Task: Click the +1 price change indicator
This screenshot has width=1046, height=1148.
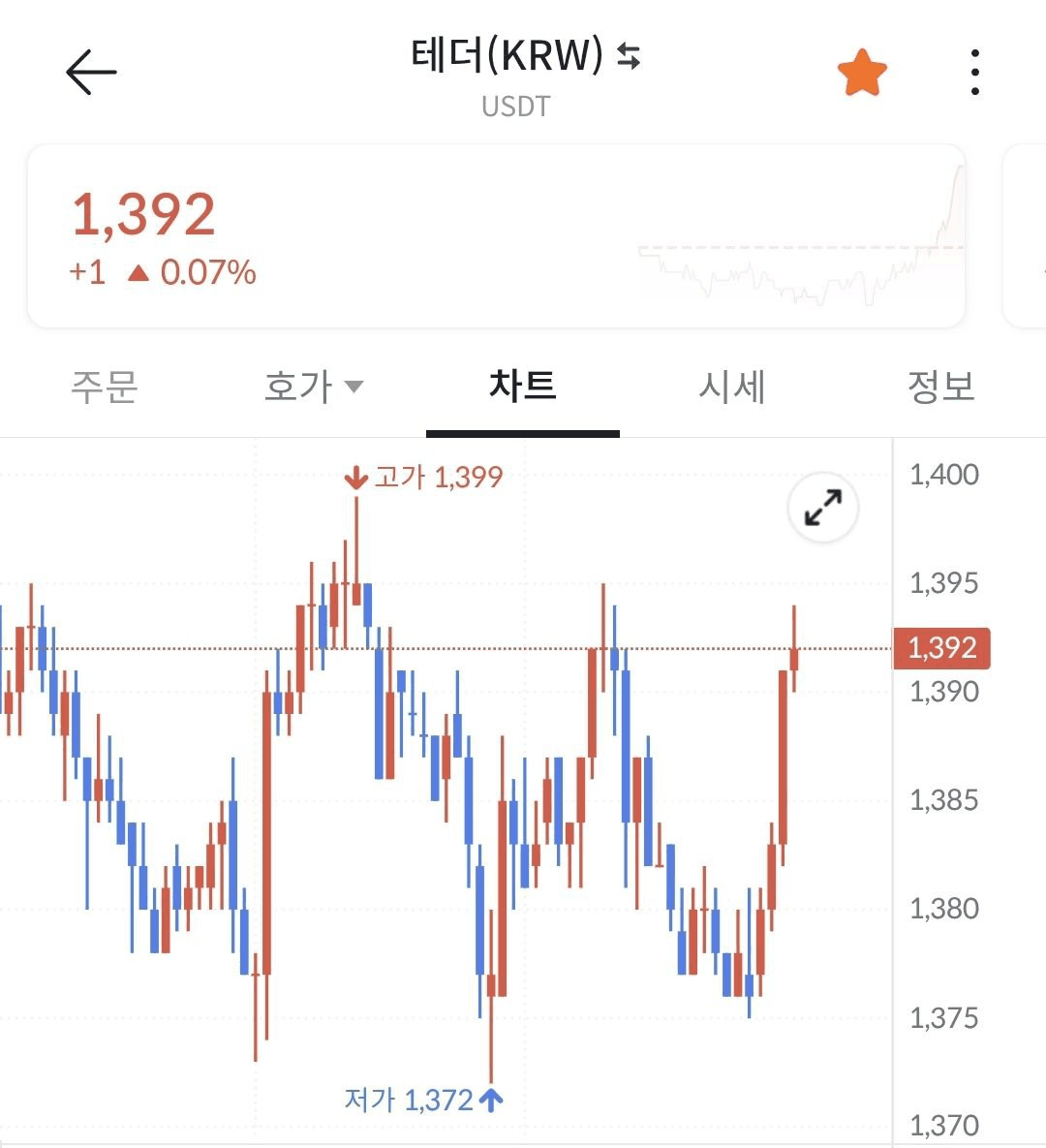Action: click(87, 274)
